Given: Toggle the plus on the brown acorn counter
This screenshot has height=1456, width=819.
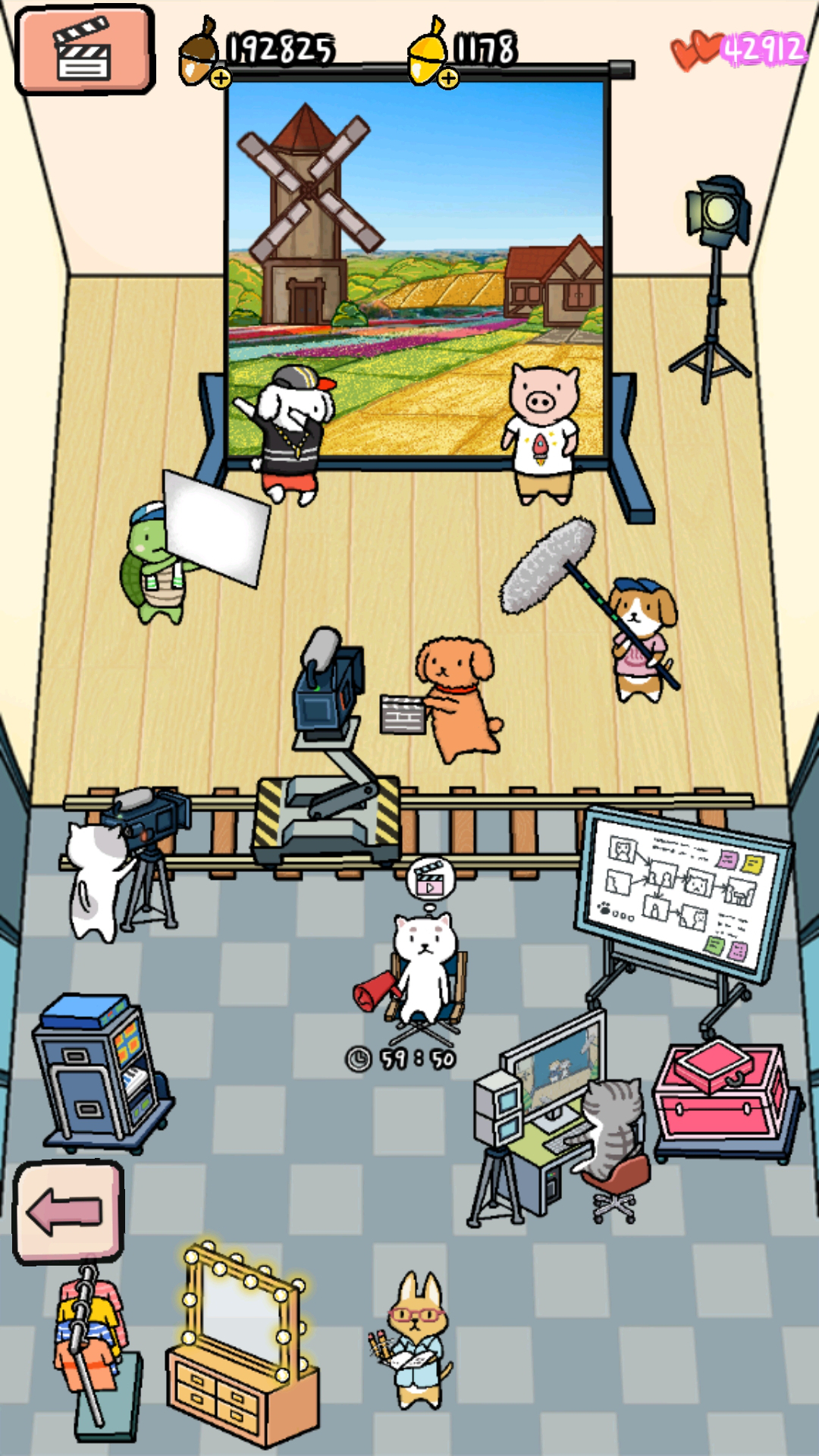Looking at the screenshot, I should (x=220, y=76).
